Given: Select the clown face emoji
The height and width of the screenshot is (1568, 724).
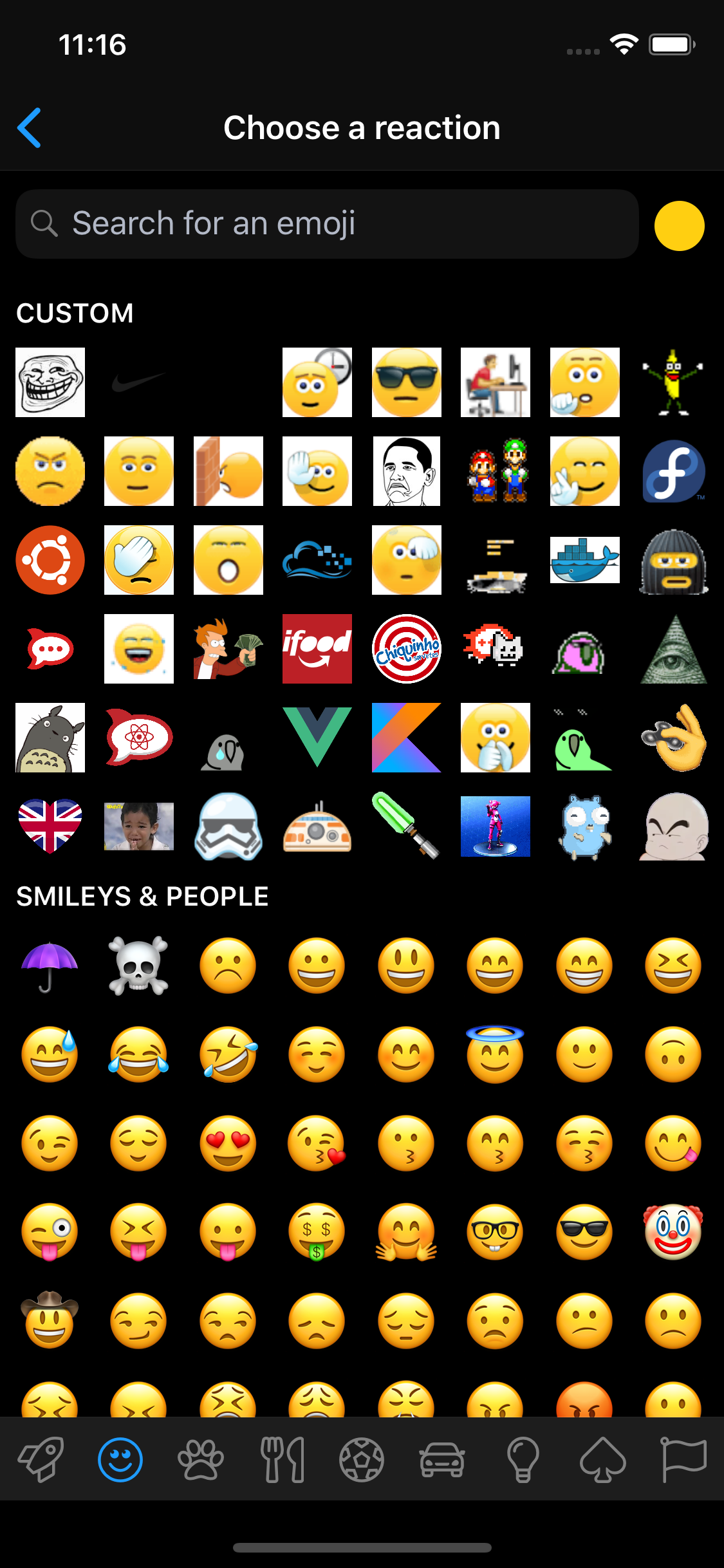Looking at the screenshot, I should click(x=674, y=1232).
